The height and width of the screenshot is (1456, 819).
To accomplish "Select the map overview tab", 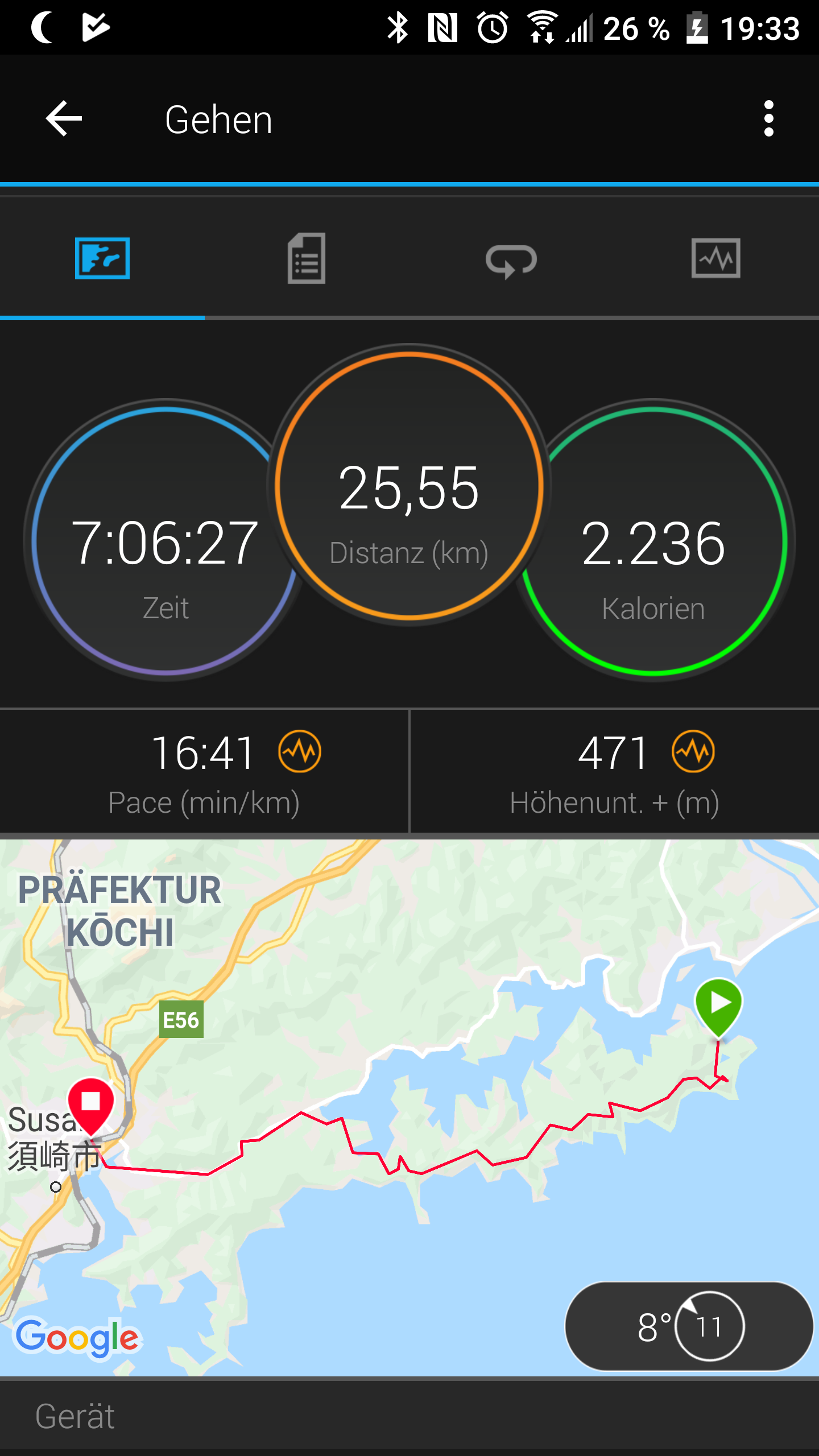I will click(x=102, y=258).
